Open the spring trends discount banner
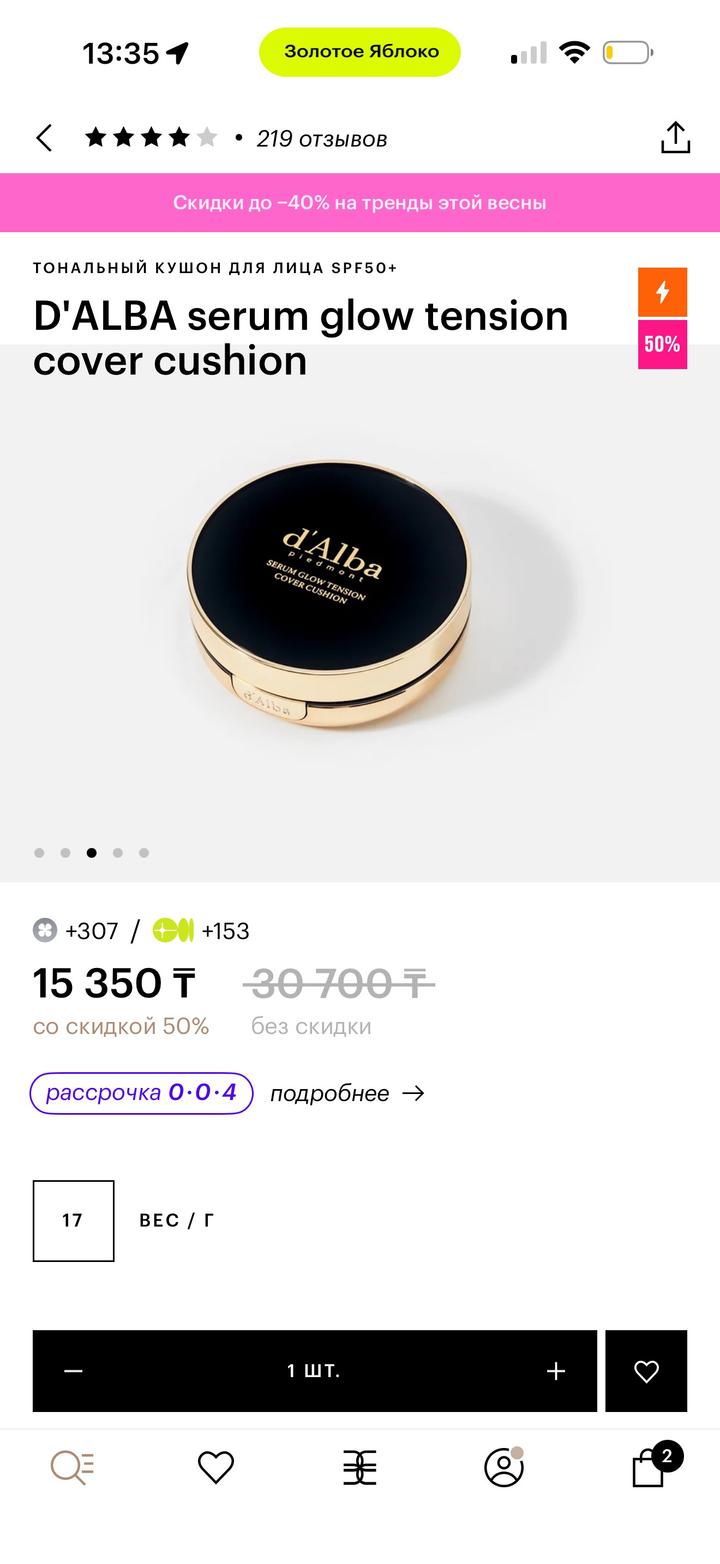This screenshot has height=1564, width=720. [360, 202]
